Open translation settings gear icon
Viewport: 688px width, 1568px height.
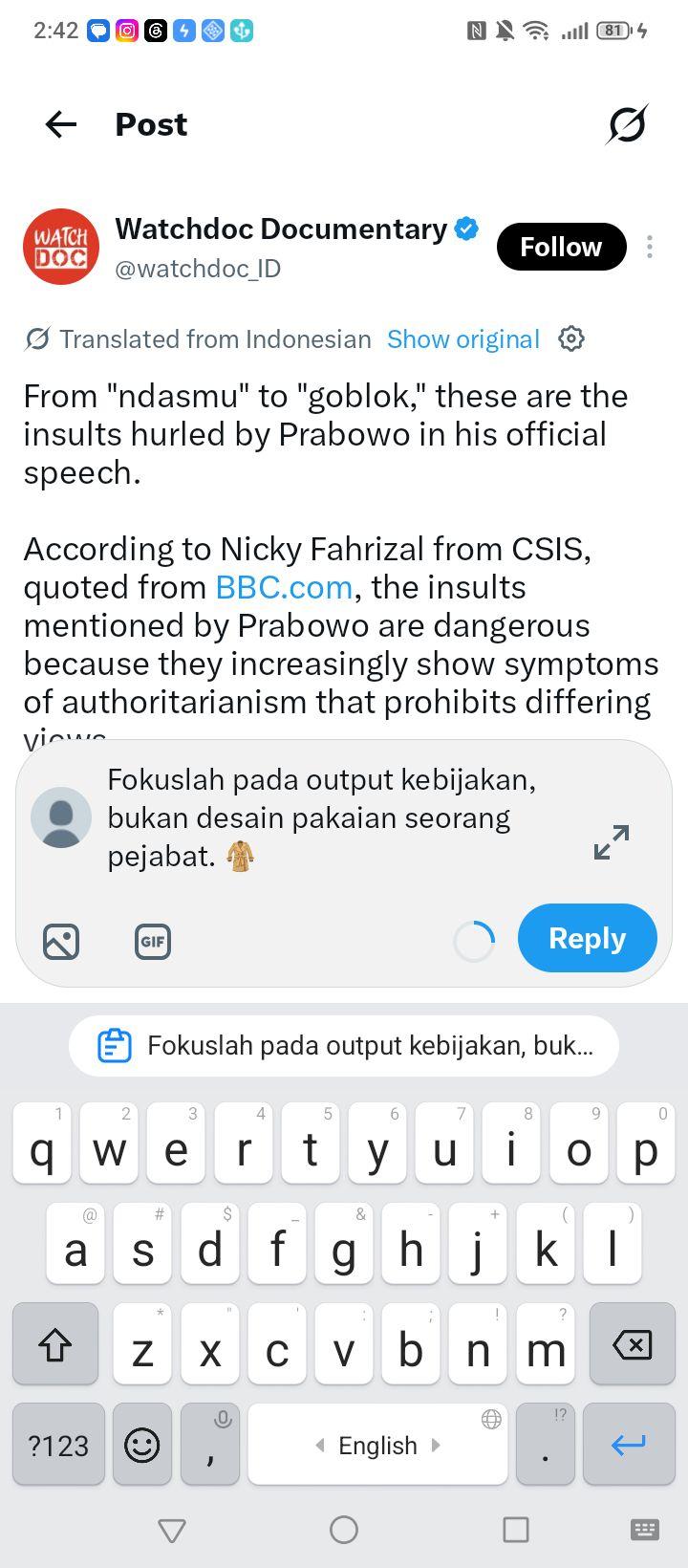pyautogui.click(x=571, y=338)
